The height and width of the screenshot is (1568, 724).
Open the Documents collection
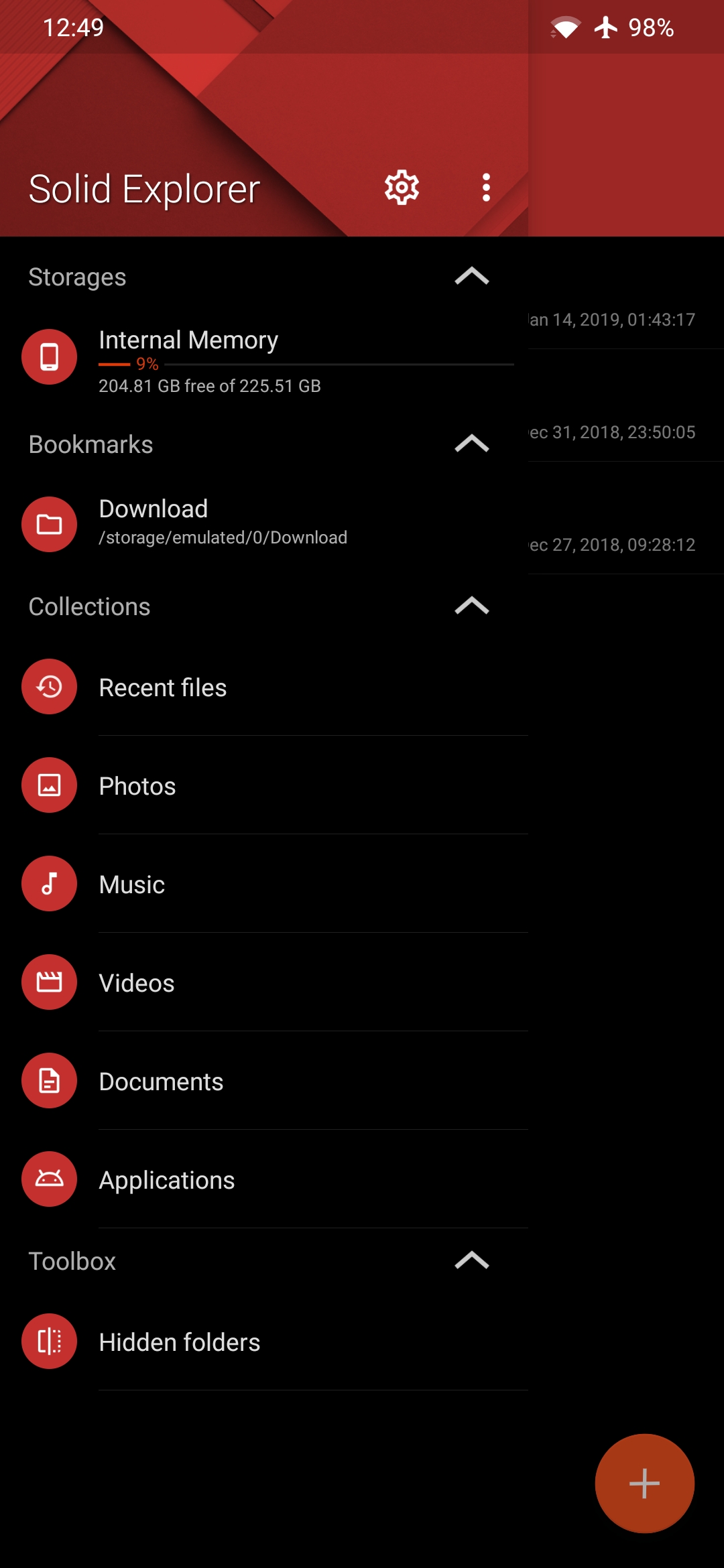(x=264, y=1081)
